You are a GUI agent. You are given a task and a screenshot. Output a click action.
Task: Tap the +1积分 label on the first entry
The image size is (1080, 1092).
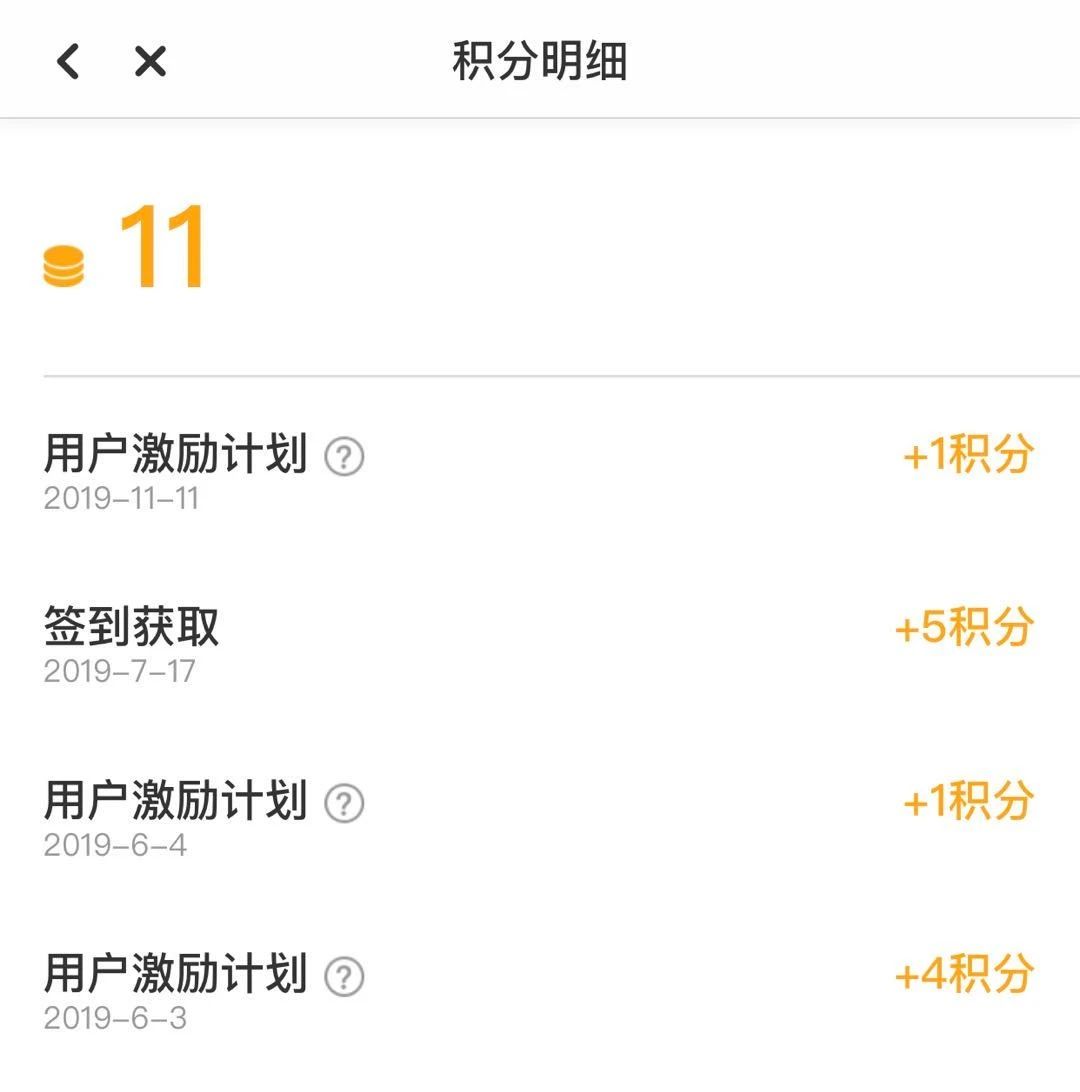(x=965, y=453)
